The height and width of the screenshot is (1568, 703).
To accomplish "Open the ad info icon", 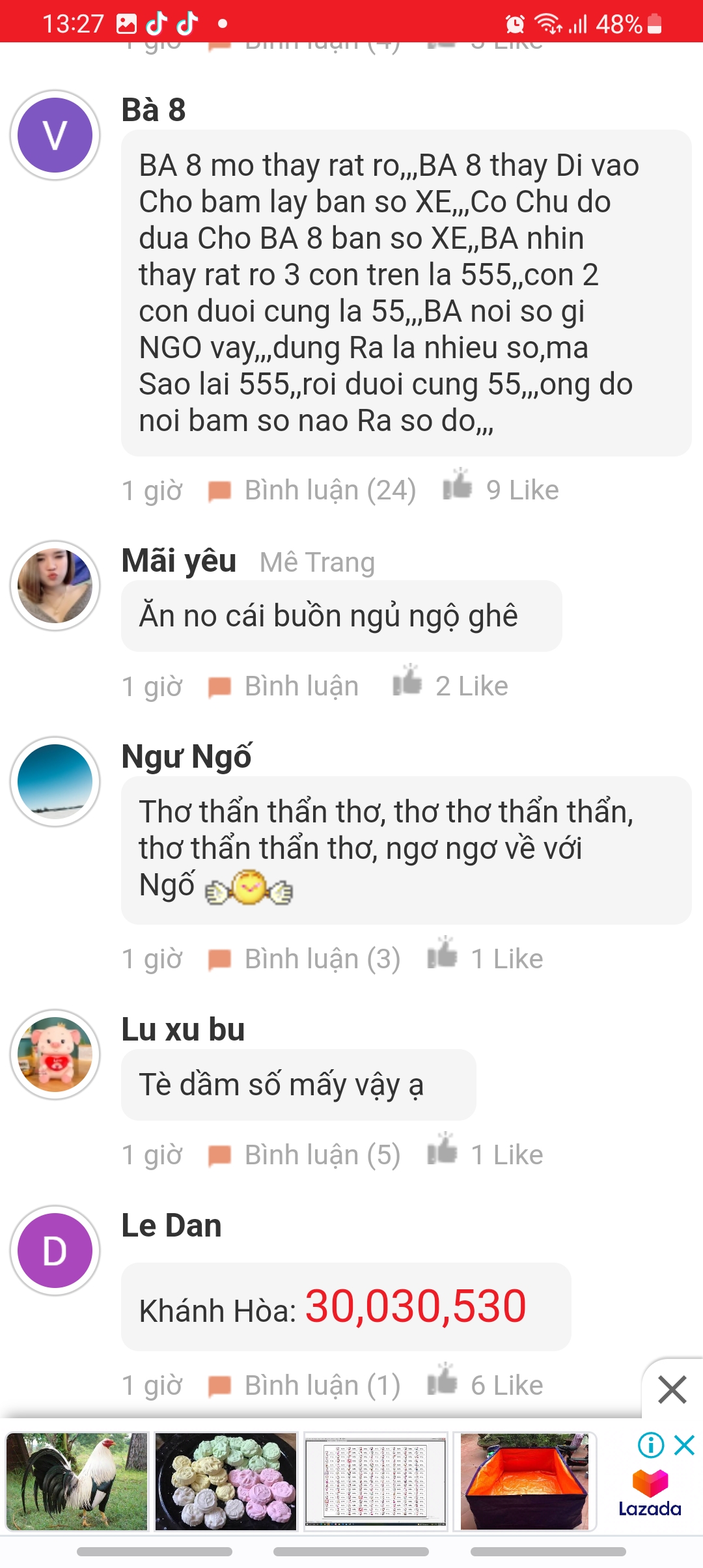I will [x=651, y=1446].
